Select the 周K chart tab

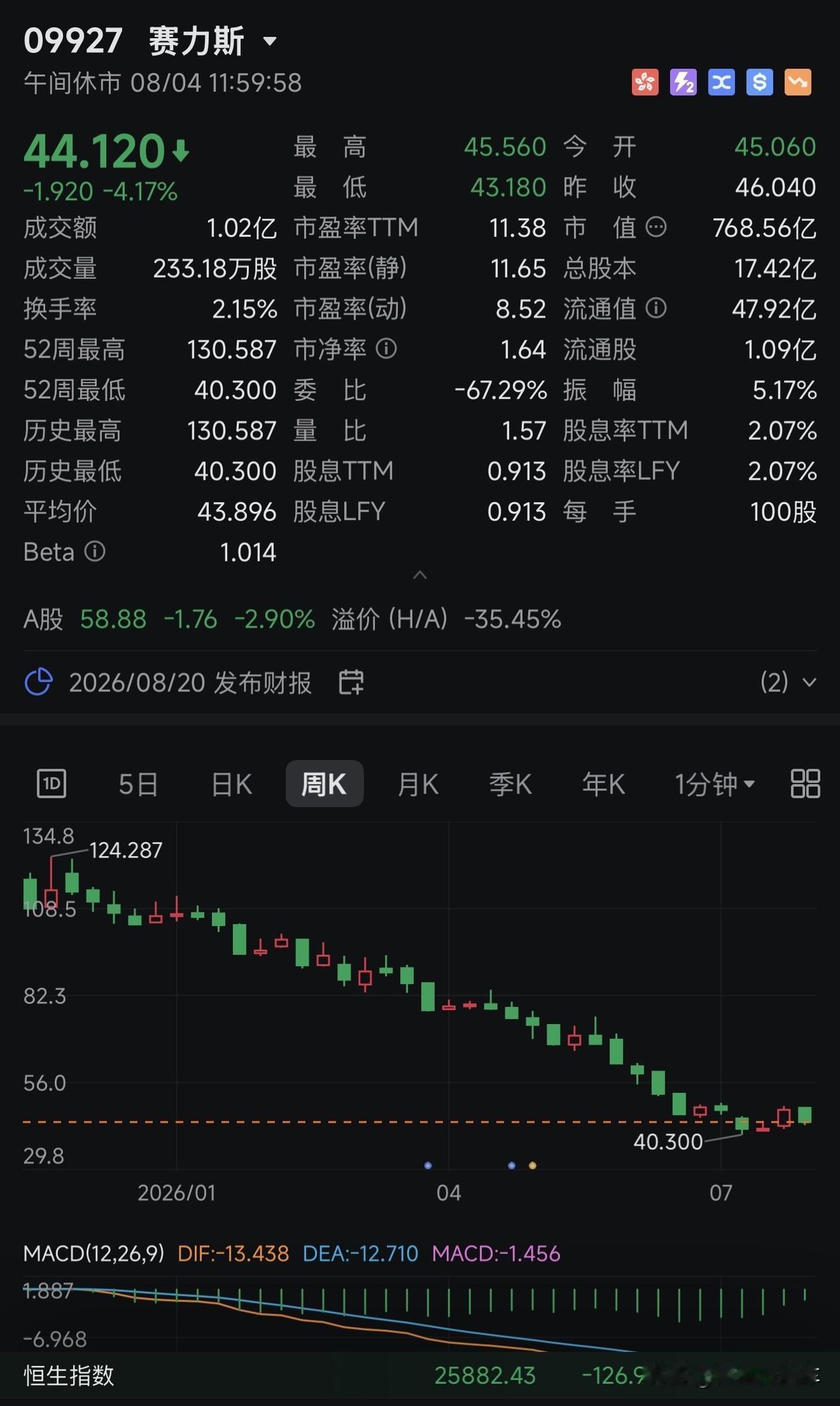(x=324, y=784)
